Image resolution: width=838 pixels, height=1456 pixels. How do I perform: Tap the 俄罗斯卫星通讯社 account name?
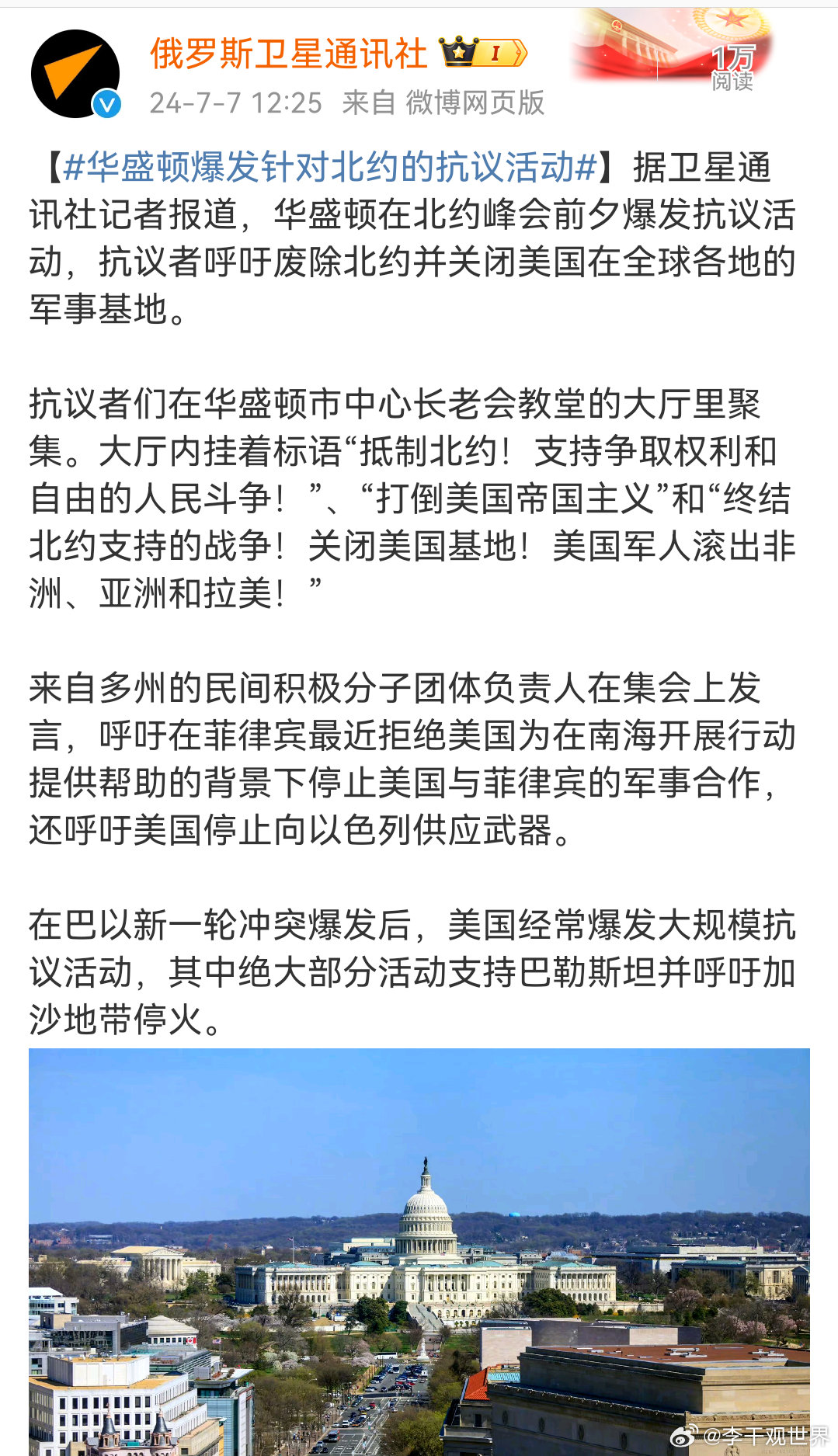288,54
